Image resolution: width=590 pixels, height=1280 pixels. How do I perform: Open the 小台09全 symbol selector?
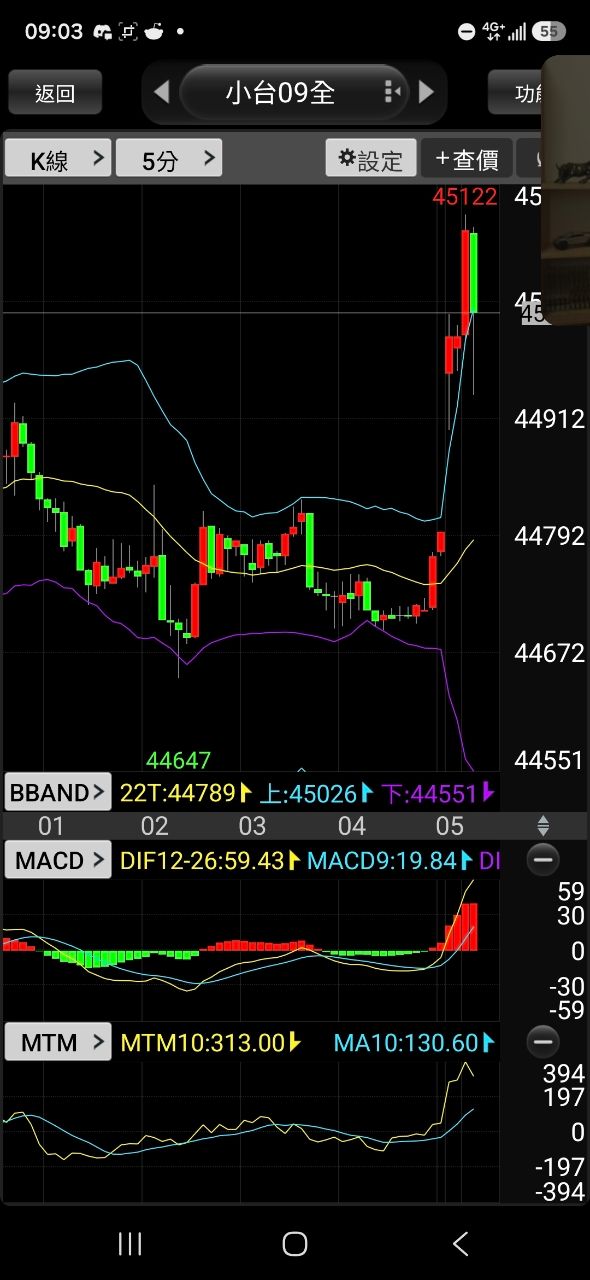coord(294,93)
